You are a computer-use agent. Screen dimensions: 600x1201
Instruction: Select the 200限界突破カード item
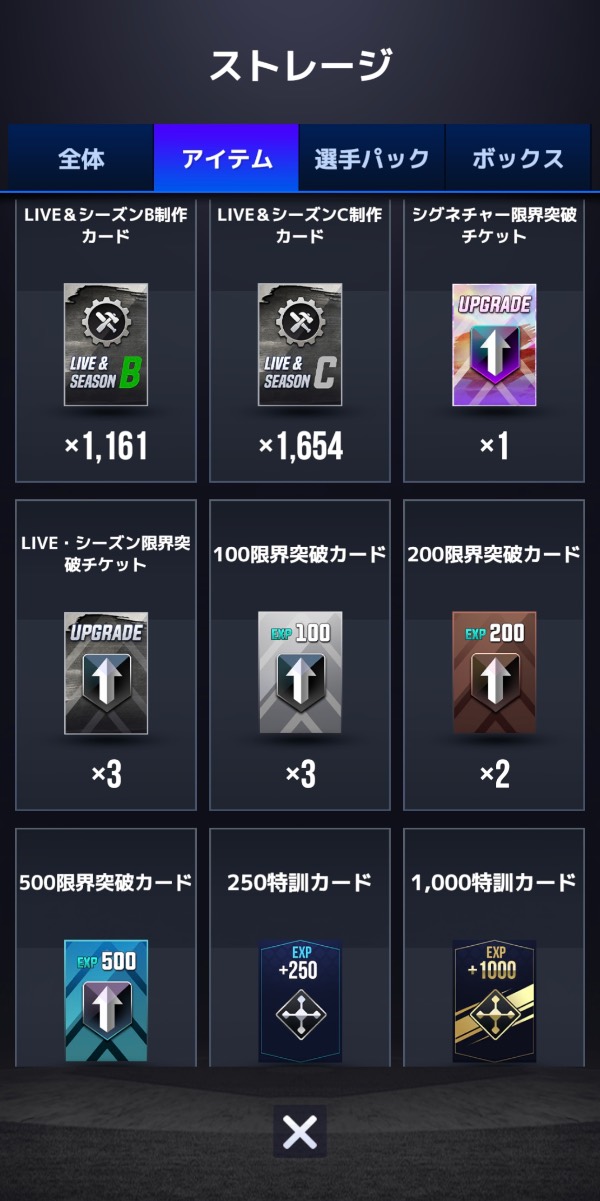pos(494,673)
